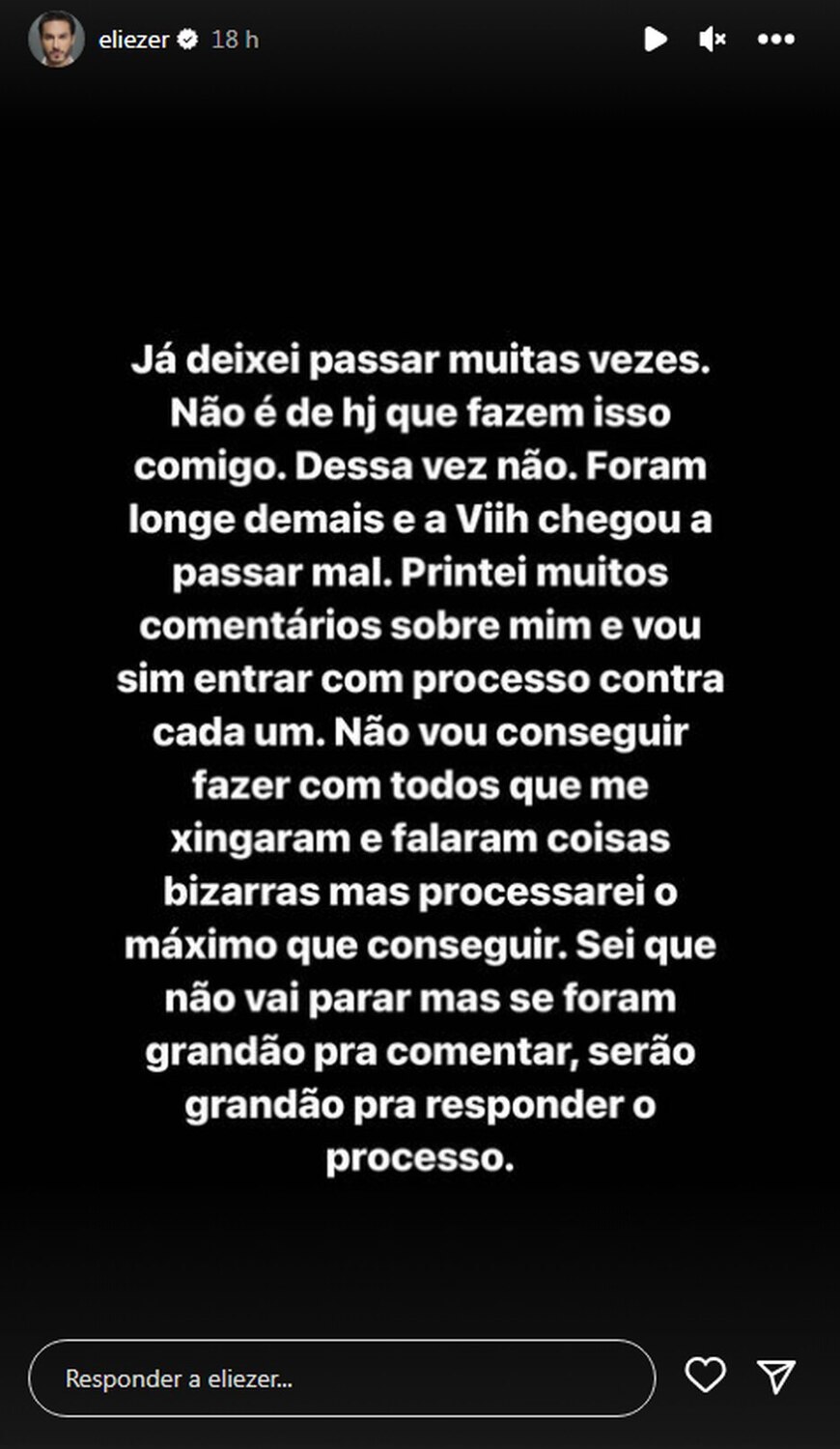This screenshot has width=840, height=1449.
Task: Share the story via paper plane icon
Action: coord(776,1376)
